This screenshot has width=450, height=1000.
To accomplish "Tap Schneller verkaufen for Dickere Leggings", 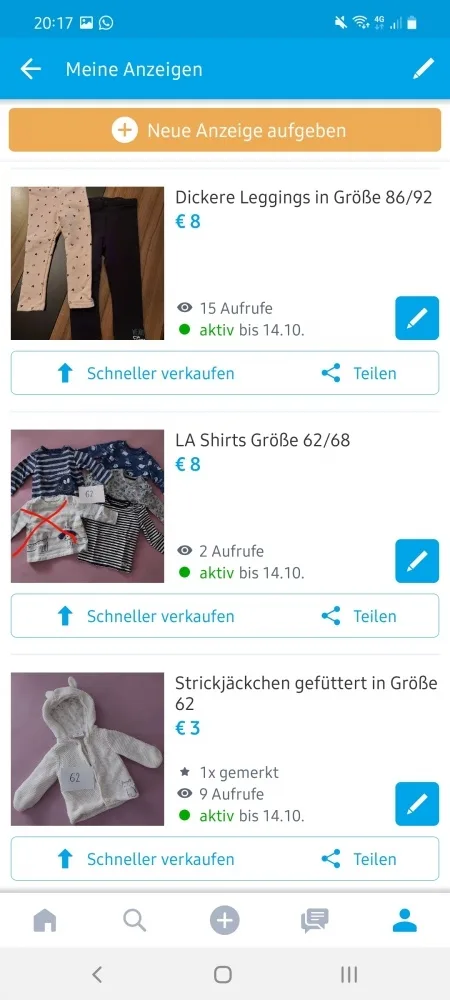I will (145, 373).
